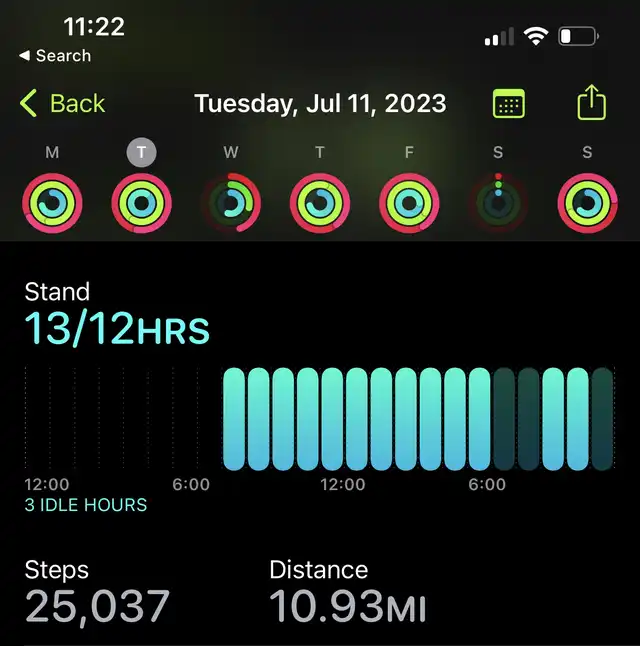Image resolution: width=640 pixels, height=646 pixels.
Task: View Thursday's activity rings
Action: pos(320,203)
